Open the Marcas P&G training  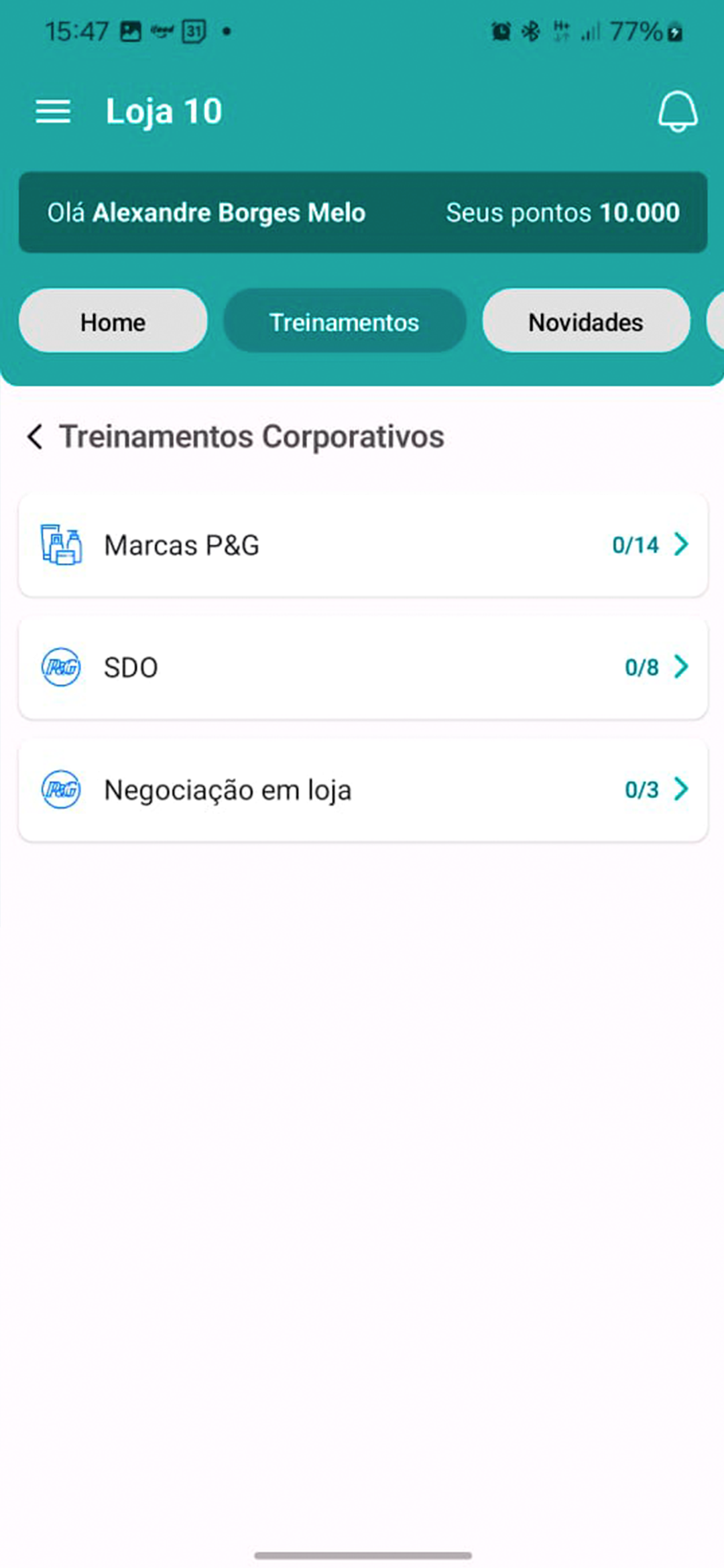363,545
